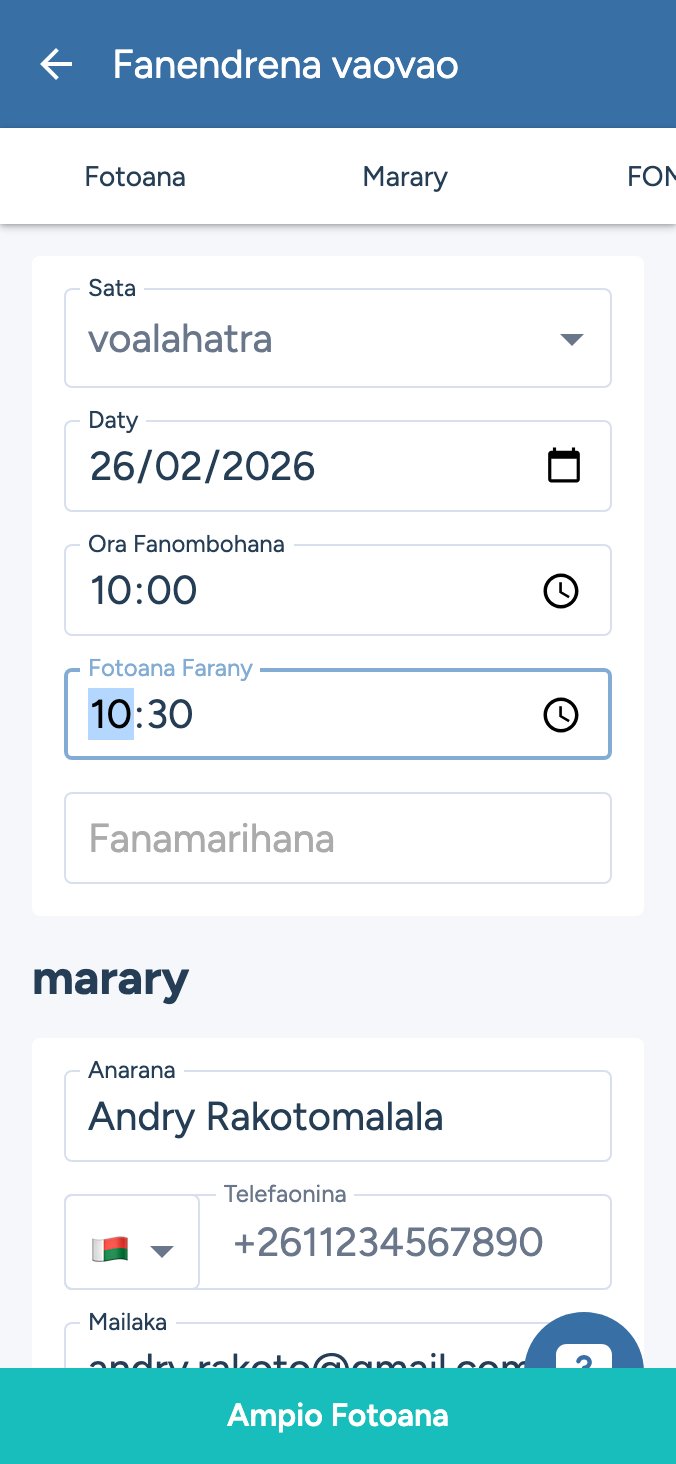Edit the Anarana name field
This screenshot has width=676, height=1464.
click(x=338, y=1116)
